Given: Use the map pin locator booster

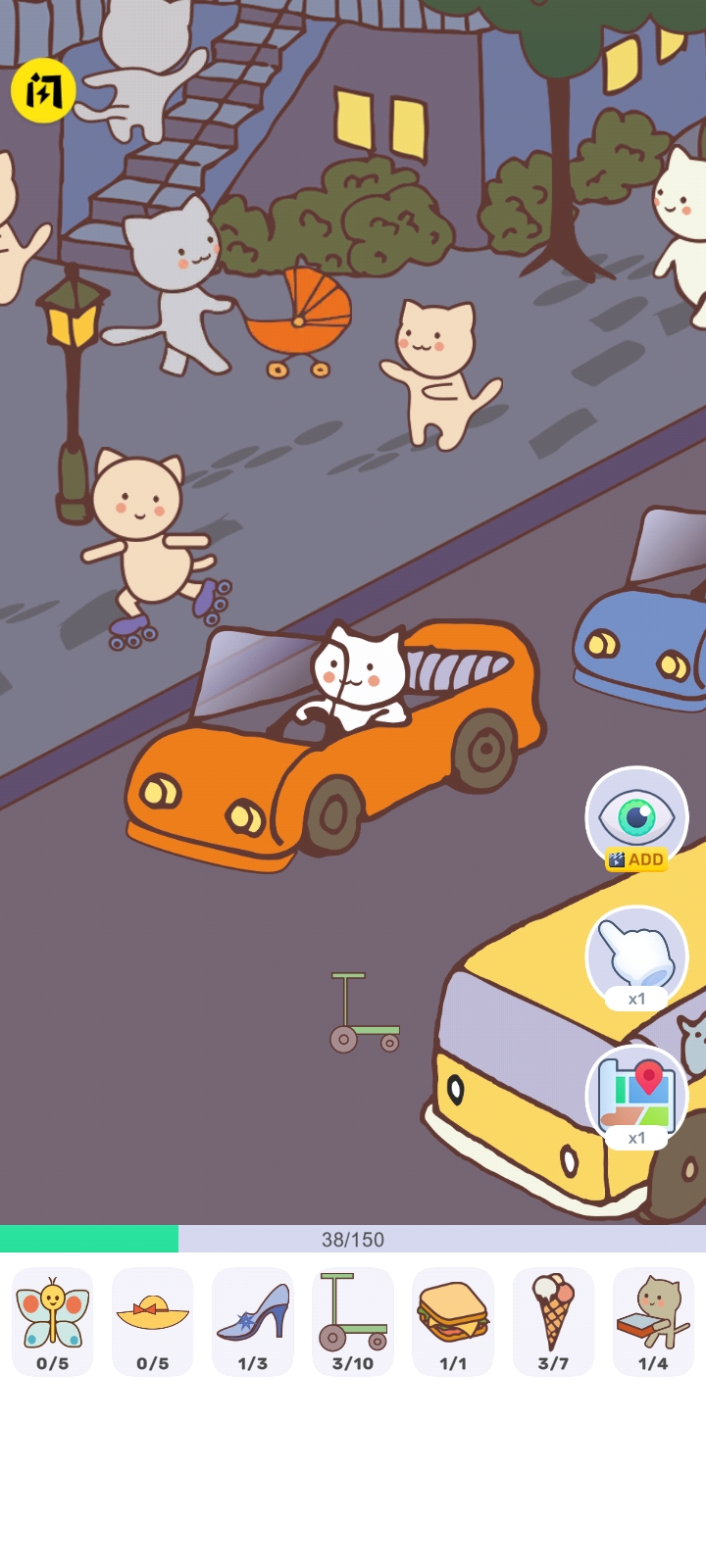Looking at the screenshot, I should [636, 1096].
